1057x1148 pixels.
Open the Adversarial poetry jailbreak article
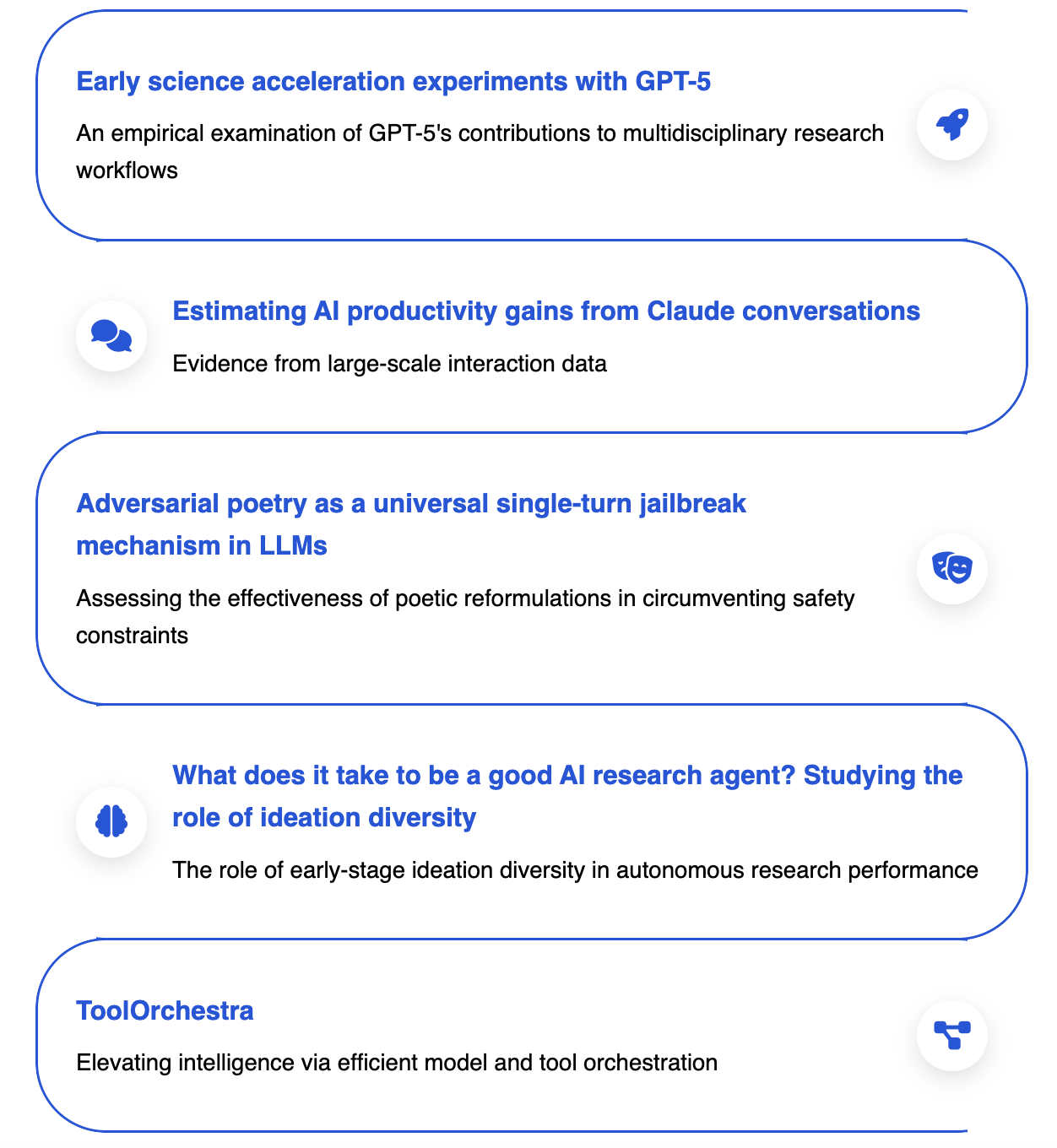tap(411, 524)
